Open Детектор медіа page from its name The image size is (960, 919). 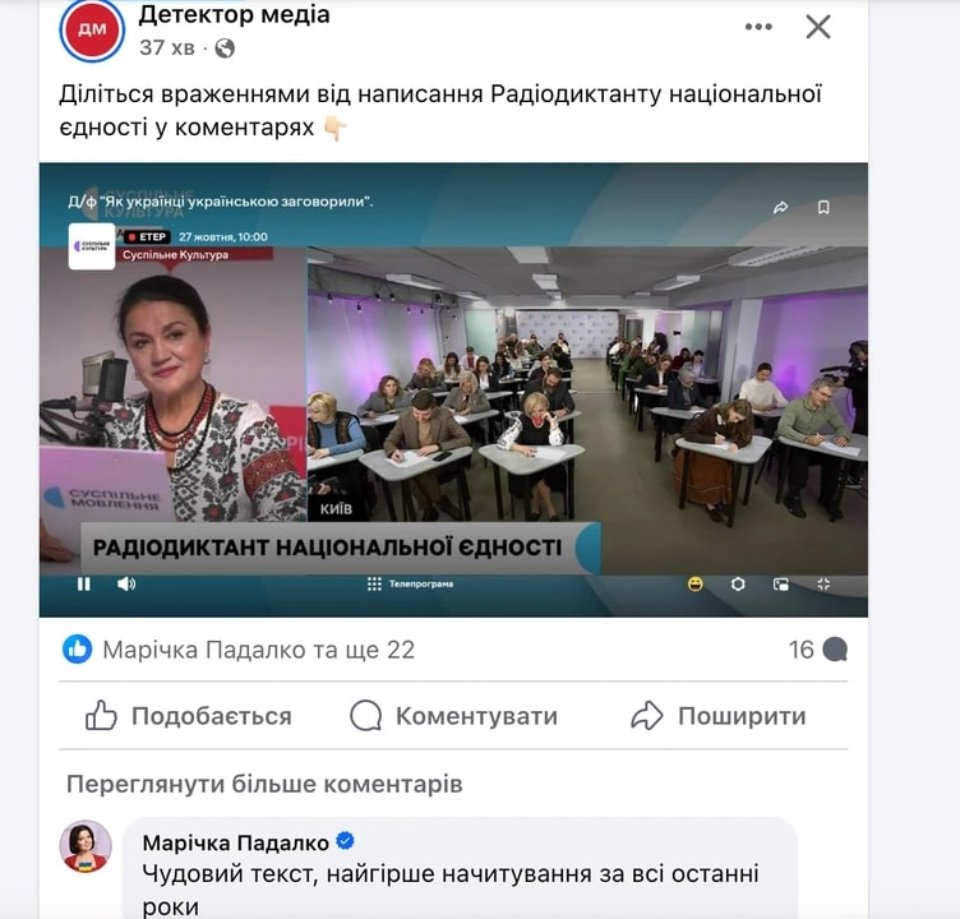(x=233, y=15)
